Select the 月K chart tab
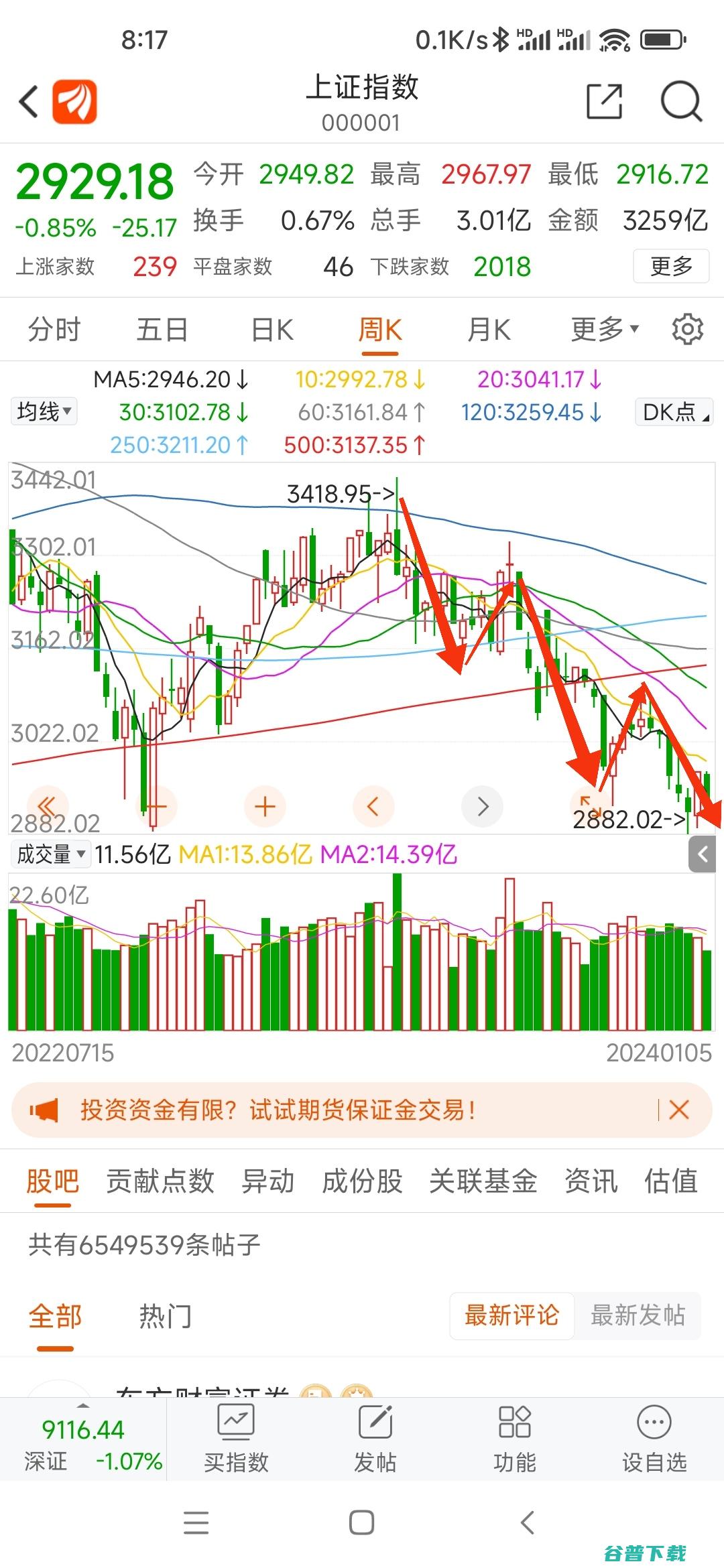 489,330
